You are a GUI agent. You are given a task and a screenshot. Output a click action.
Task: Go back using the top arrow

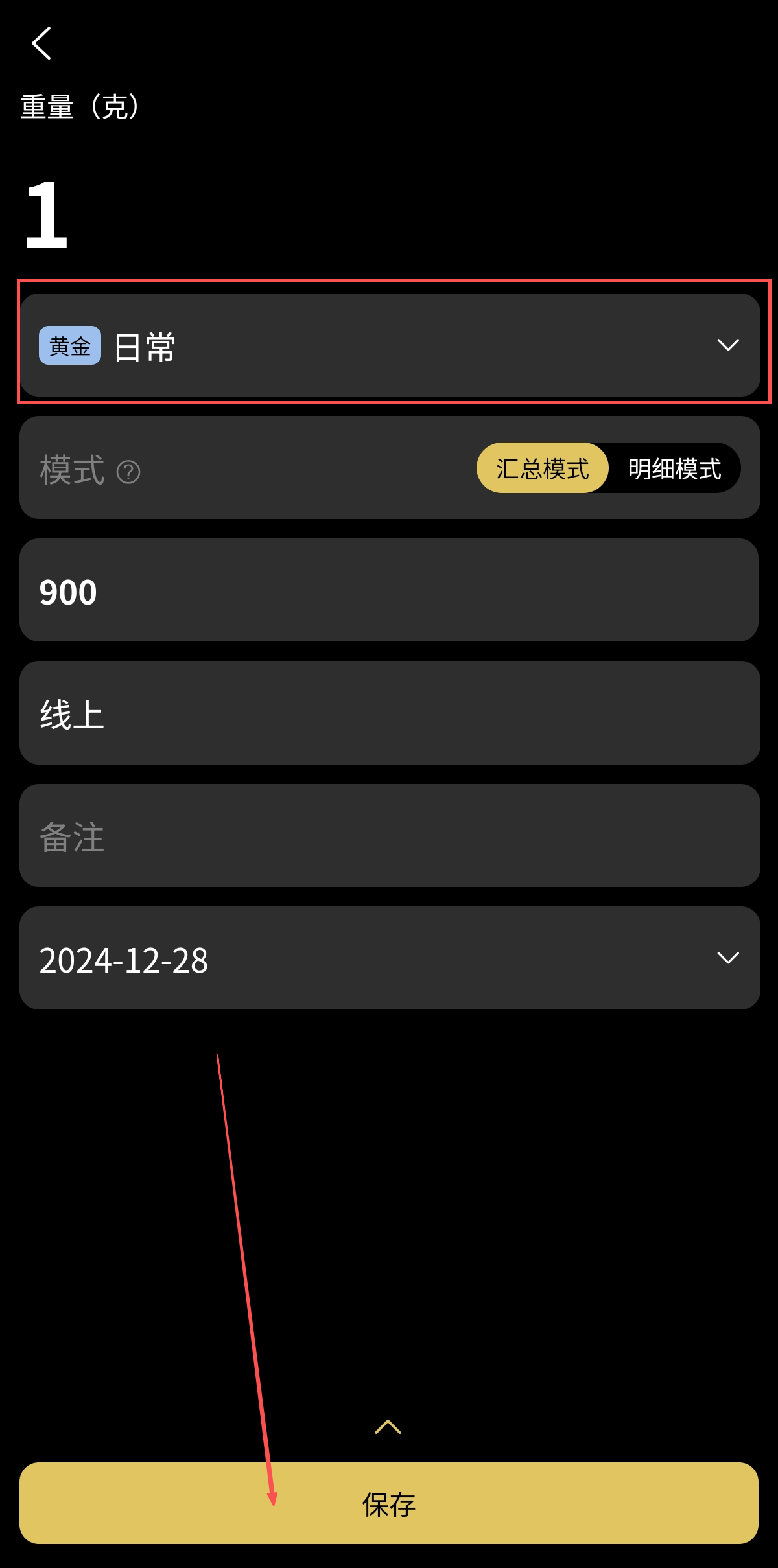41,43
